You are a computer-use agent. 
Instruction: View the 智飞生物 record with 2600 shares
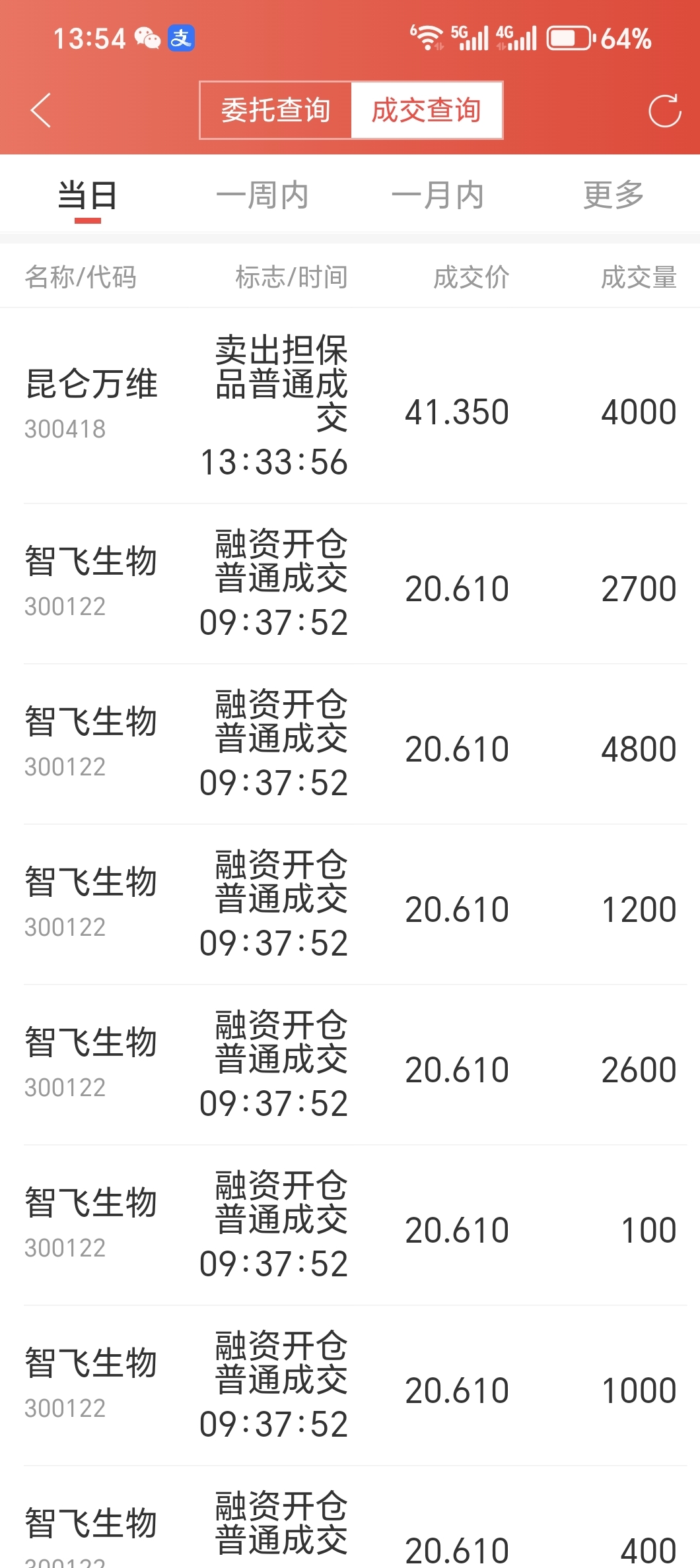pyautogui.click(x=350, y=1065)
